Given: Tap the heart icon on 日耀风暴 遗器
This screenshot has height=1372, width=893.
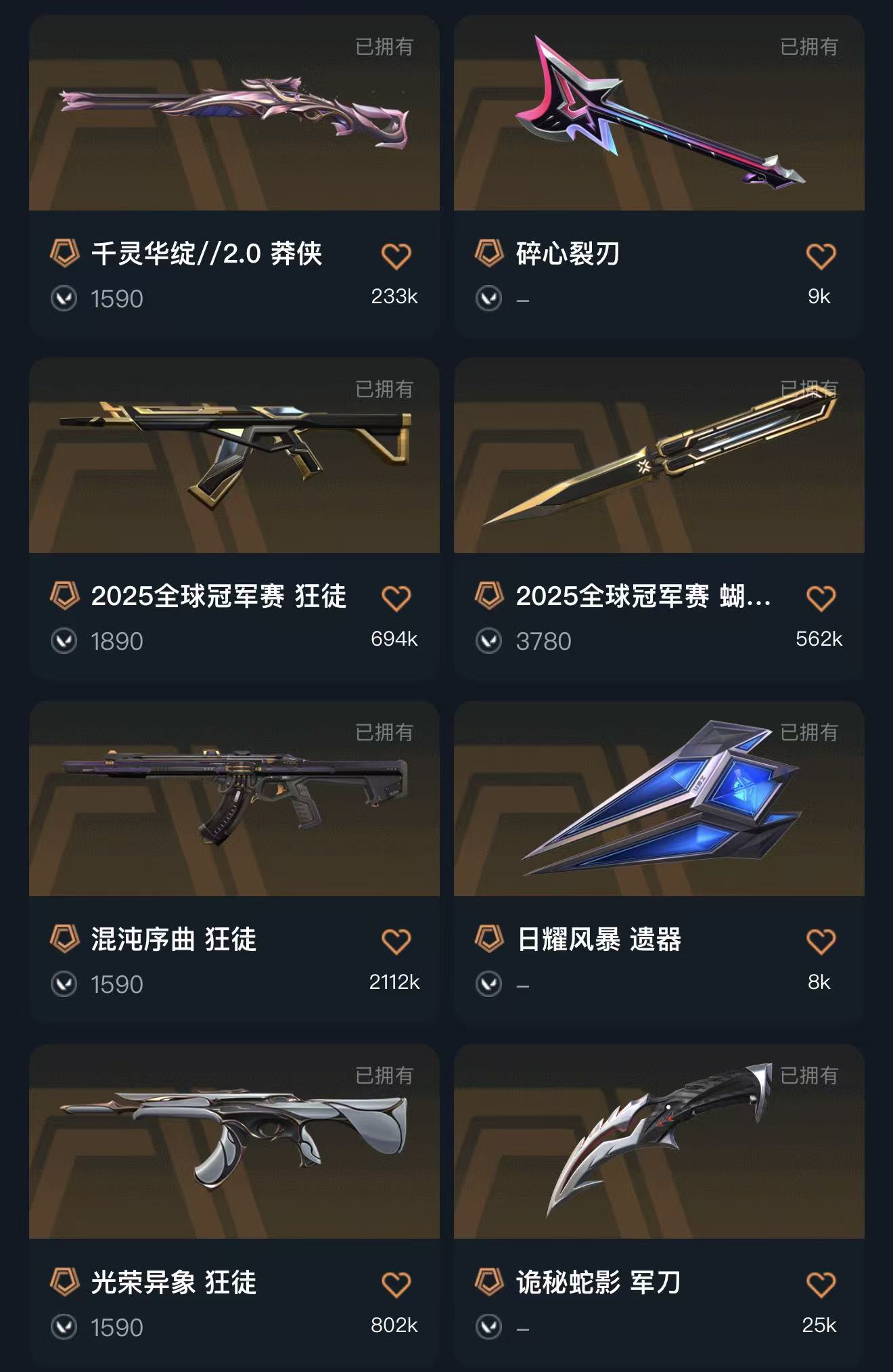Looking at the screenshot, I should (821, 942).
